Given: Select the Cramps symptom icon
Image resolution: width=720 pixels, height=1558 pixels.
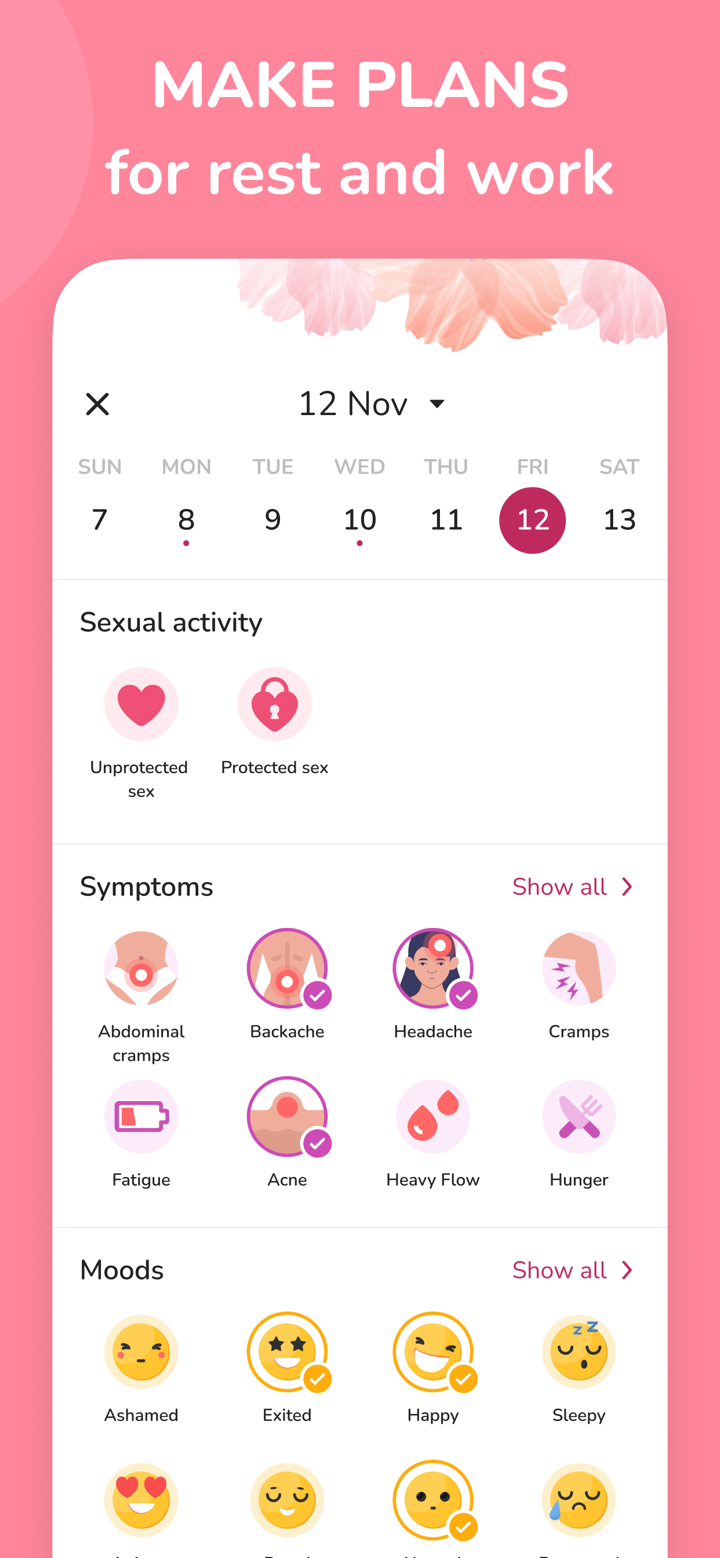Looking at the screenshot, I should pos(578,968).
